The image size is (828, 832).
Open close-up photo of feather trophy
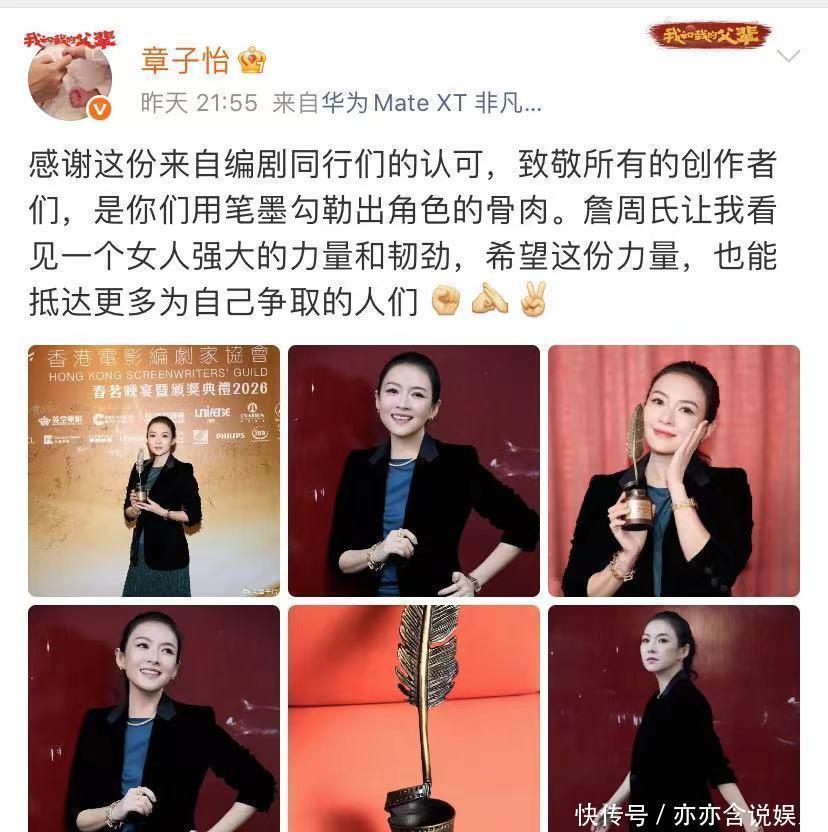click(414, 718)
